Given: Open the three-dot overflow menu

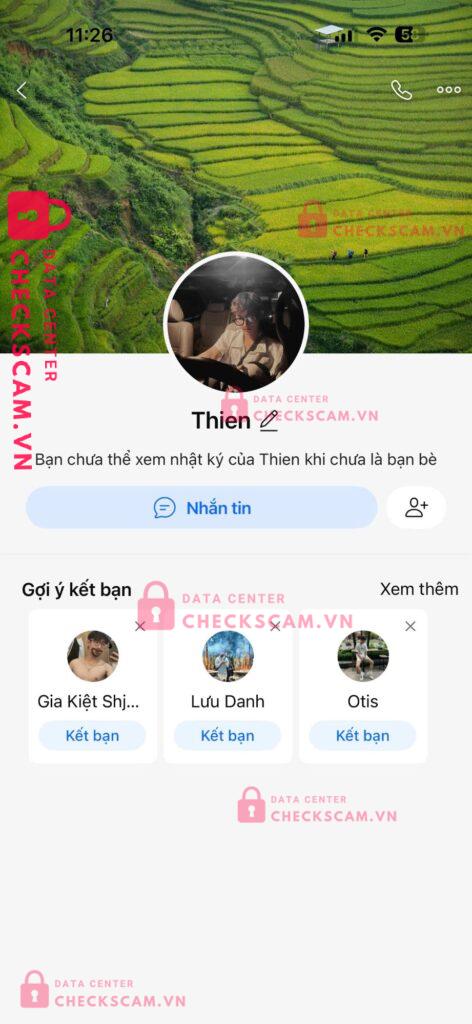Looking at the screenshot, I should (x=448, y=90).
